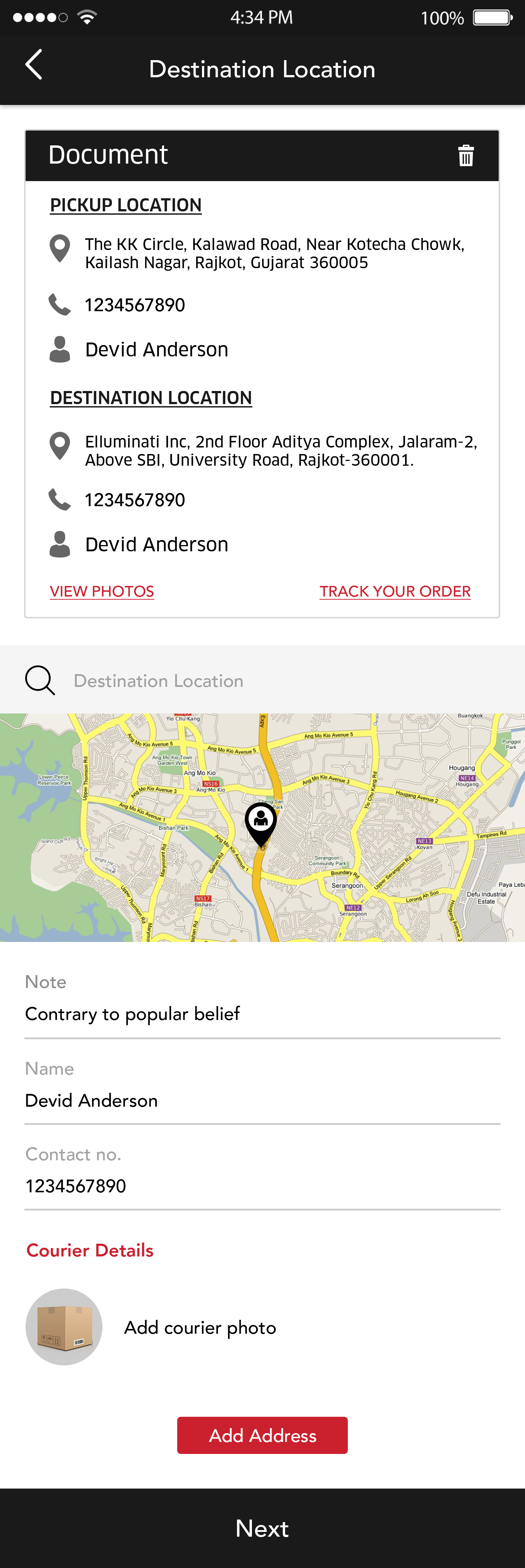Select the location pin on the map

coord(261,822)
